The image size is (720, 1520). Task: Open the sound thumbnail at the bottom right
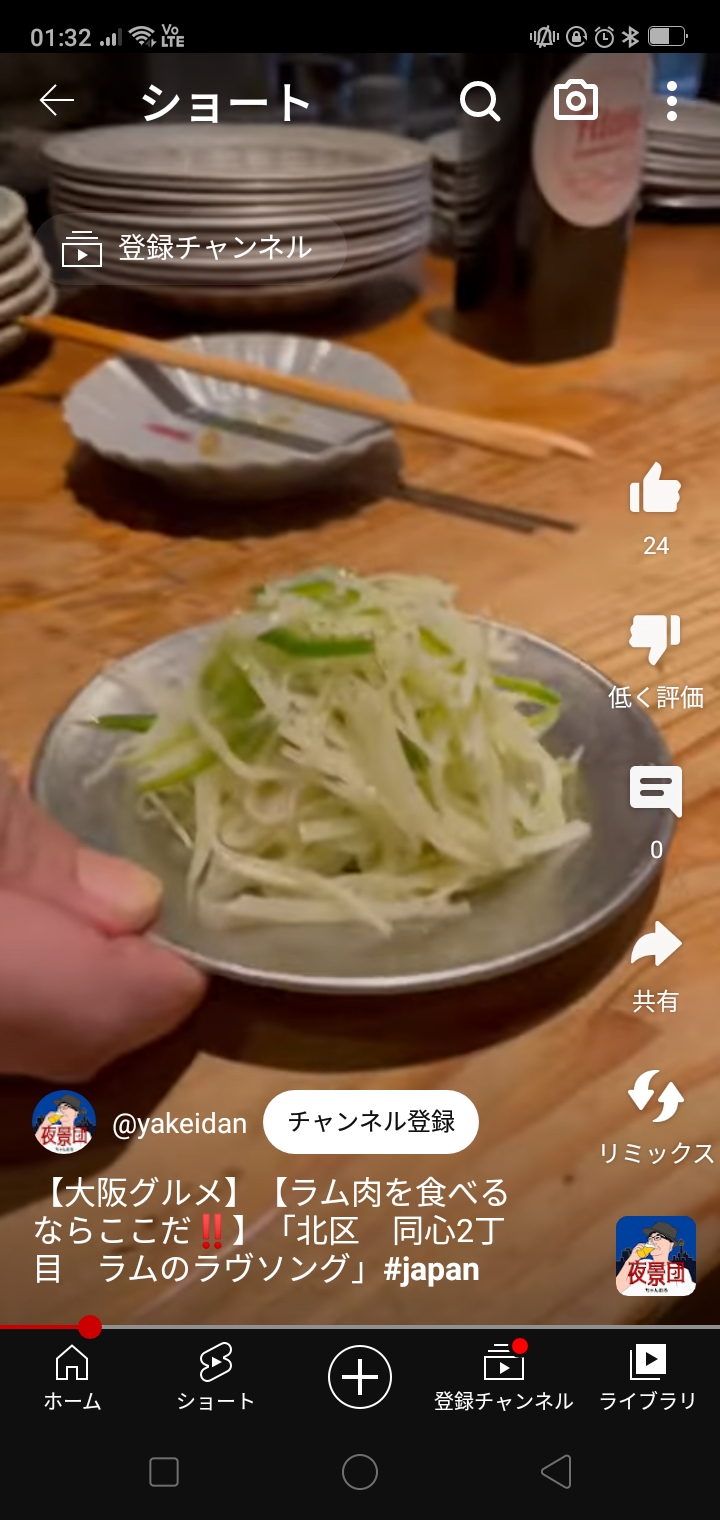click(655, 1256)
